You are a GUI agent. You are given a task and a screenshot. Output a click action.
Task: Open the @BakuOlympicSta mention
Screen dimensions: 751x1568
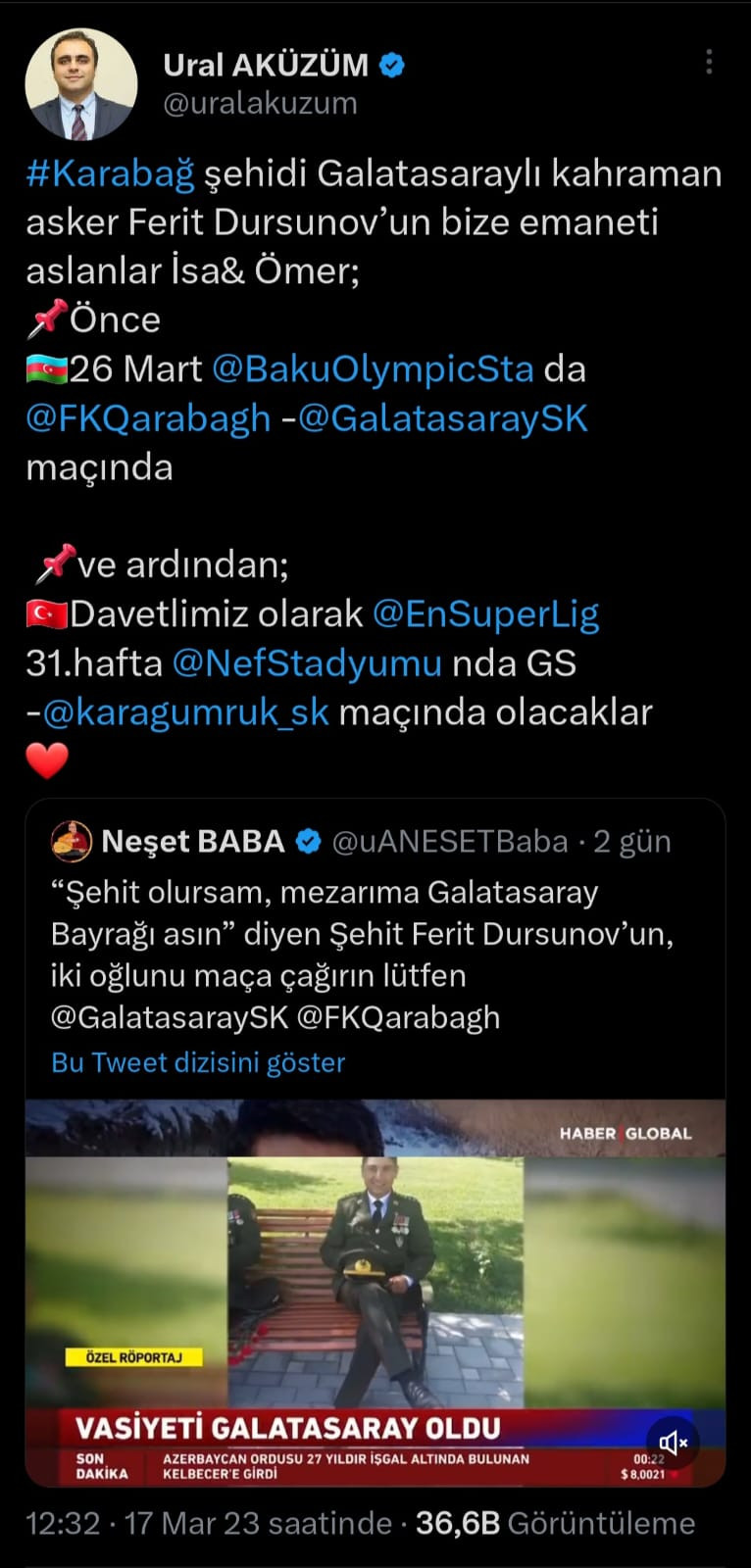[373, 369]
